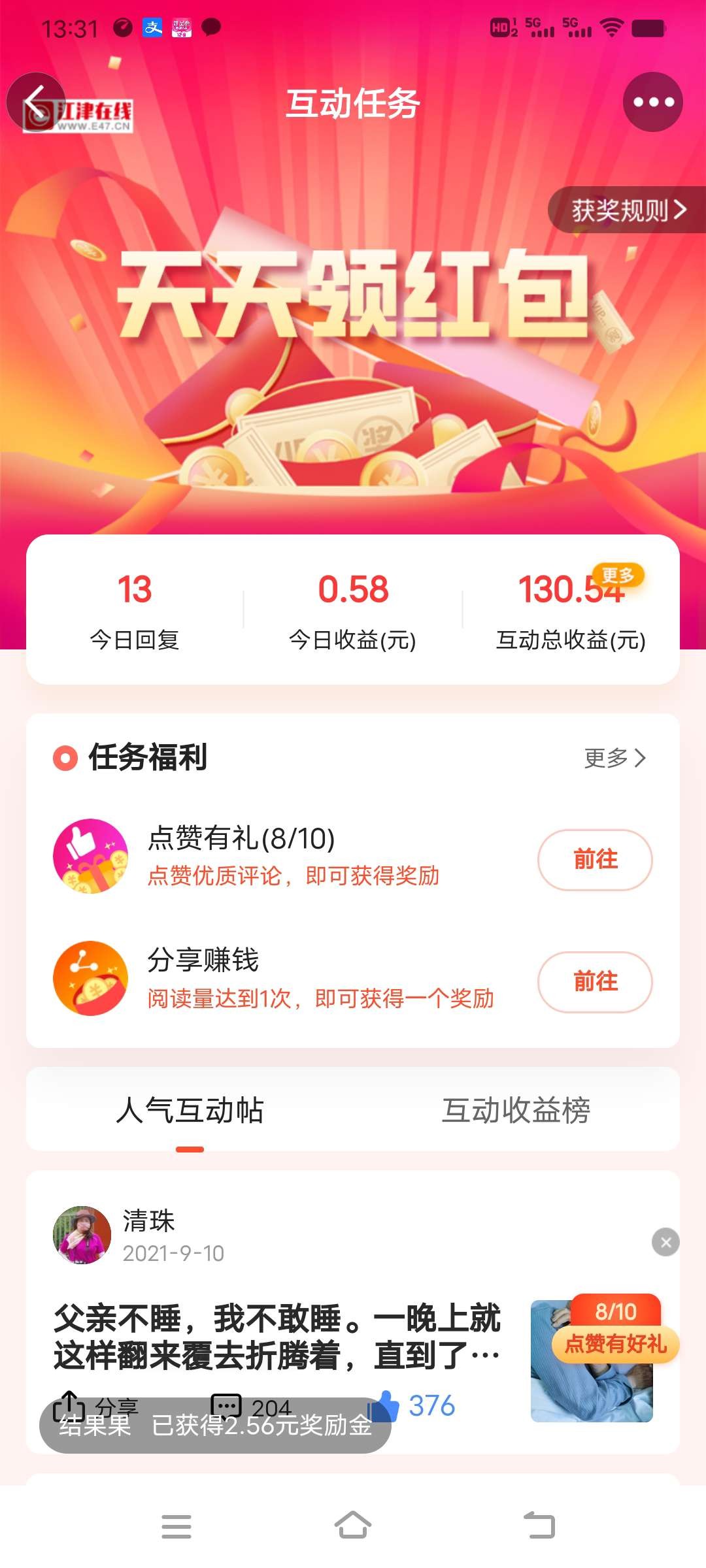The height and width of the screenshot is (1568, 706).
Task: Open the system recent apps menu
Action: (x=176, y=1526)
